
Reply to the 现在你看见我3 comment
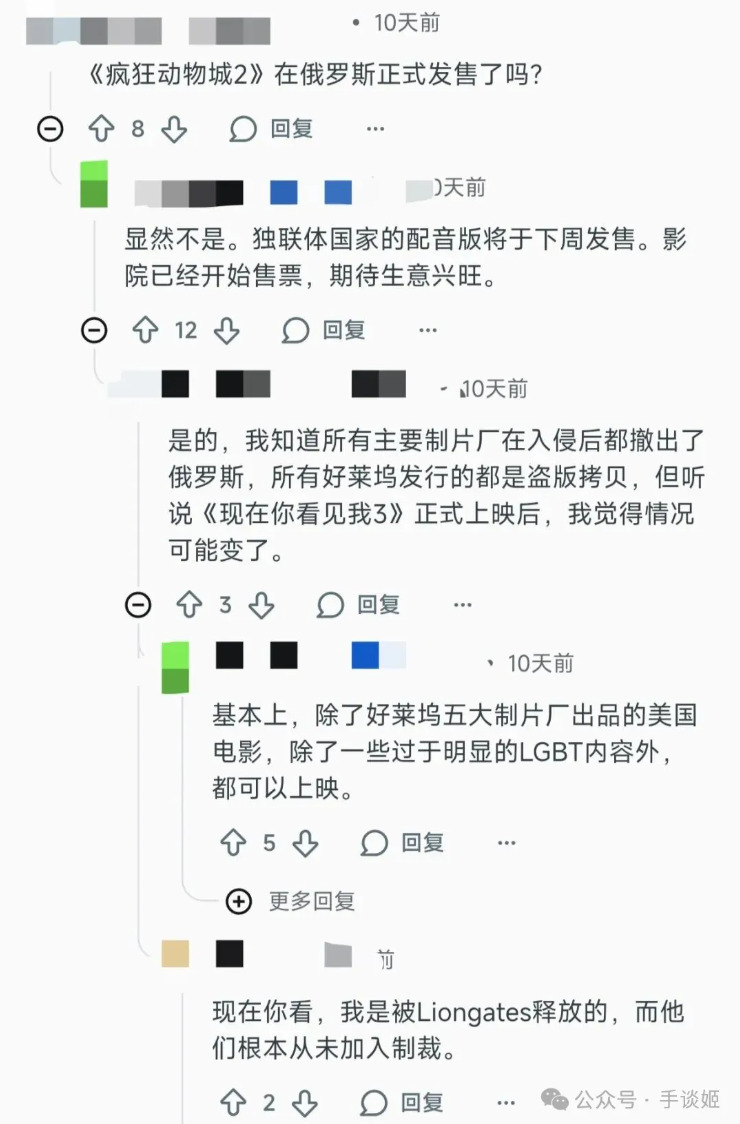point(358,604)
